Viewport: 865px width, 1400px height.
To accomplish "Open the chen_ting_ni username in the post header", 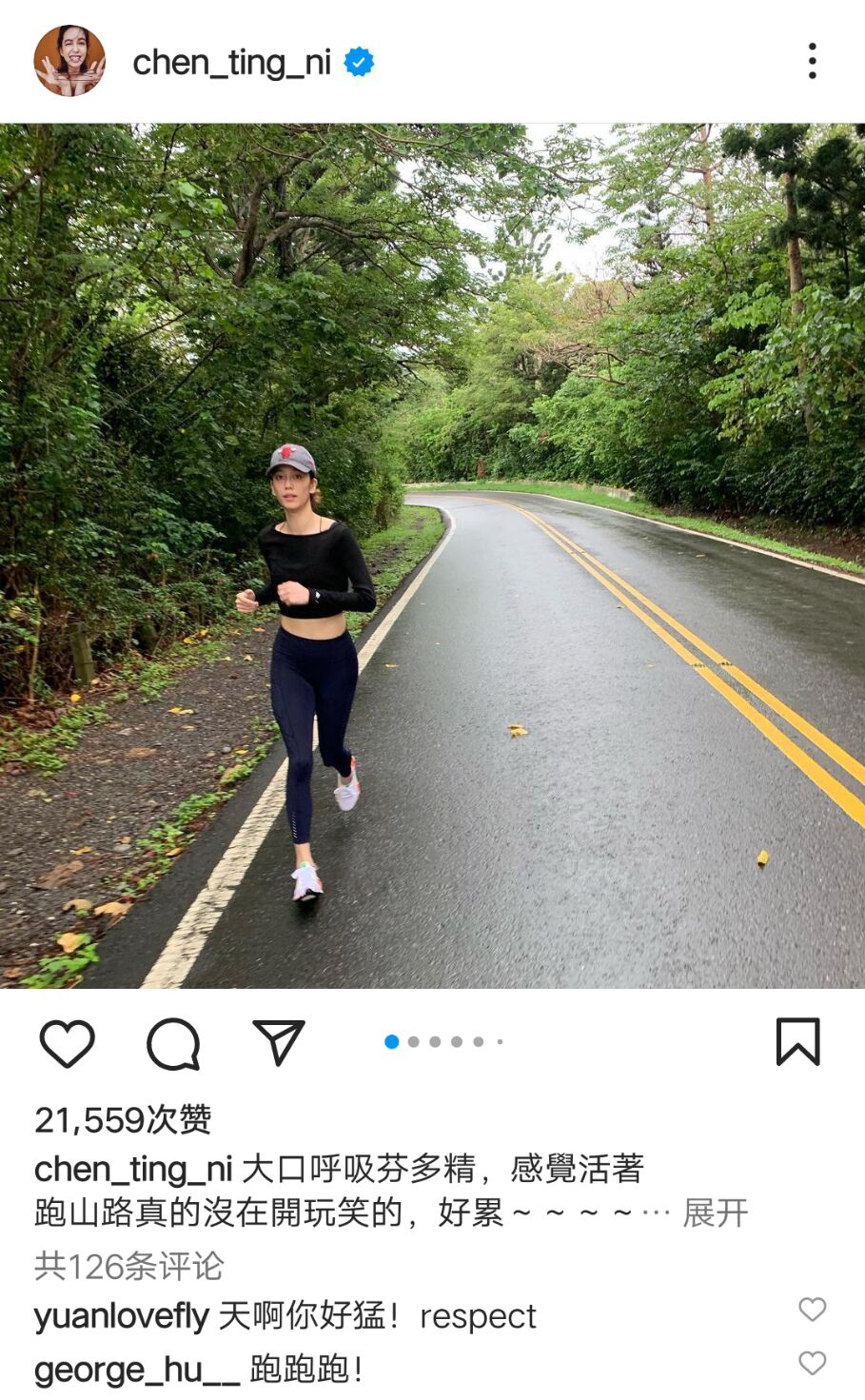I will click(x=231, y=63).
